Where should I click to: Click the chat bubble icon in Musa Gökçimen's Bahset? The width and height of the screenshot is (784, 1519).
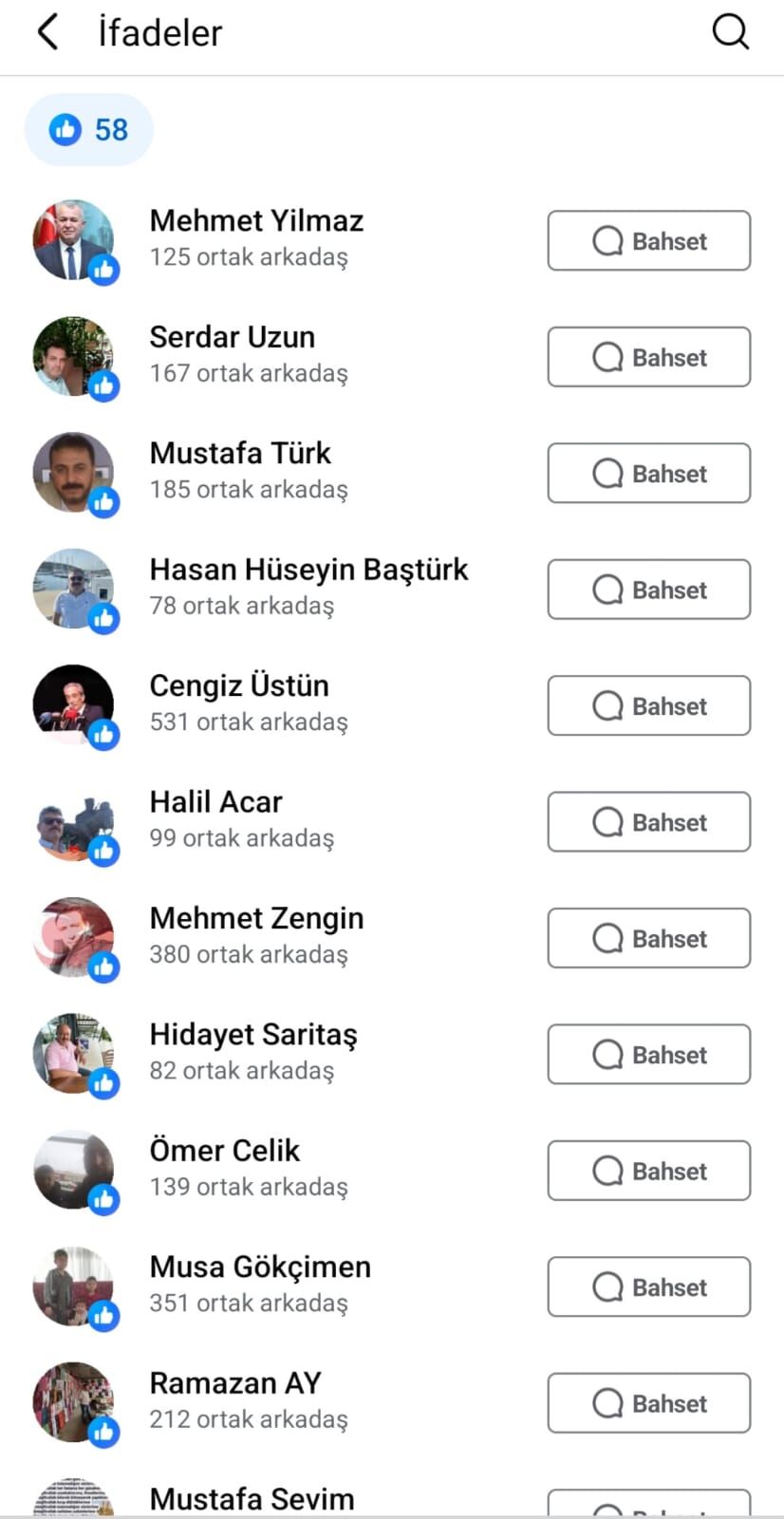click(x=607, y=1286)
